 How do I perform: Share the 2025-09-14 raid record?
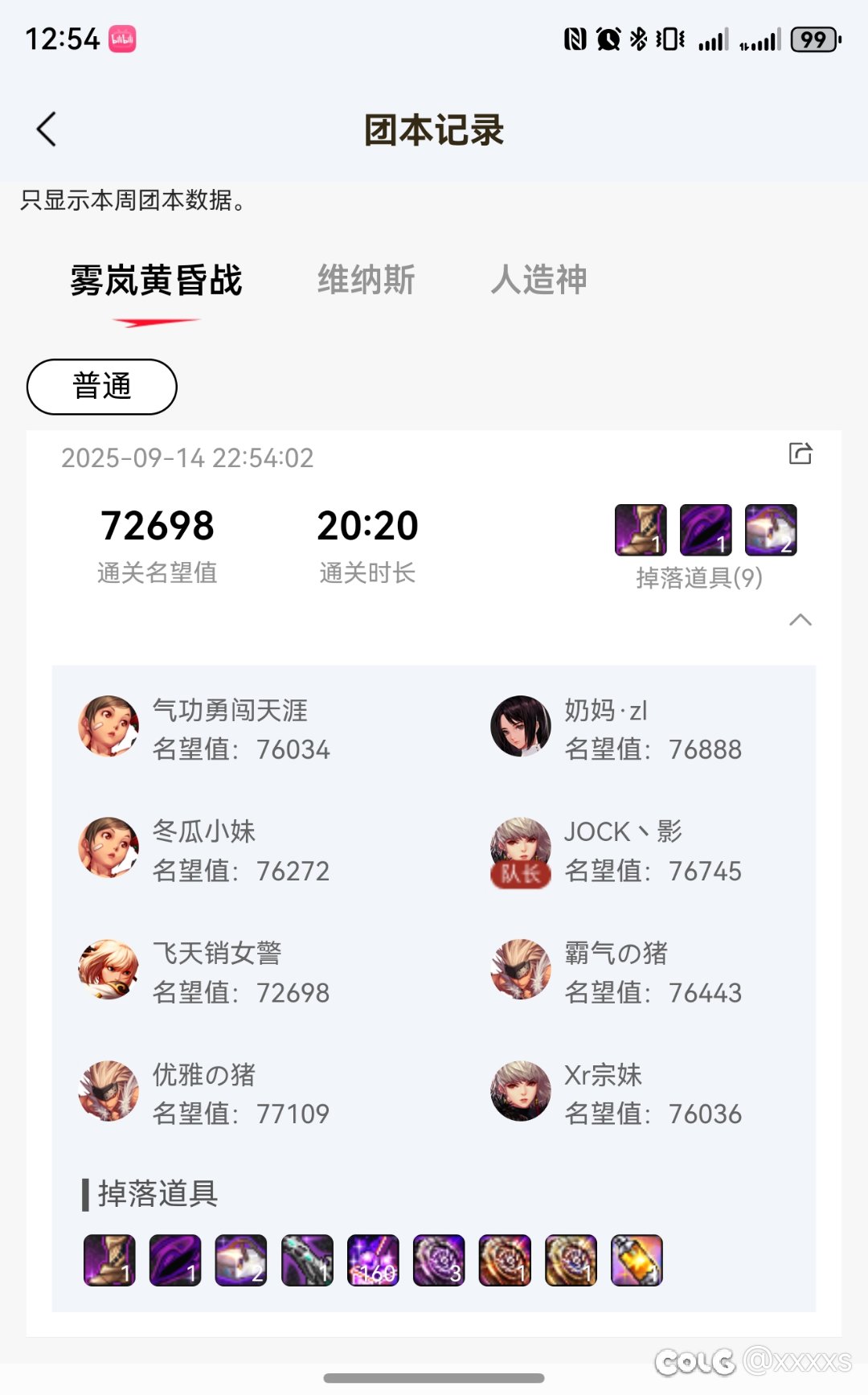[x=800, y=454]
